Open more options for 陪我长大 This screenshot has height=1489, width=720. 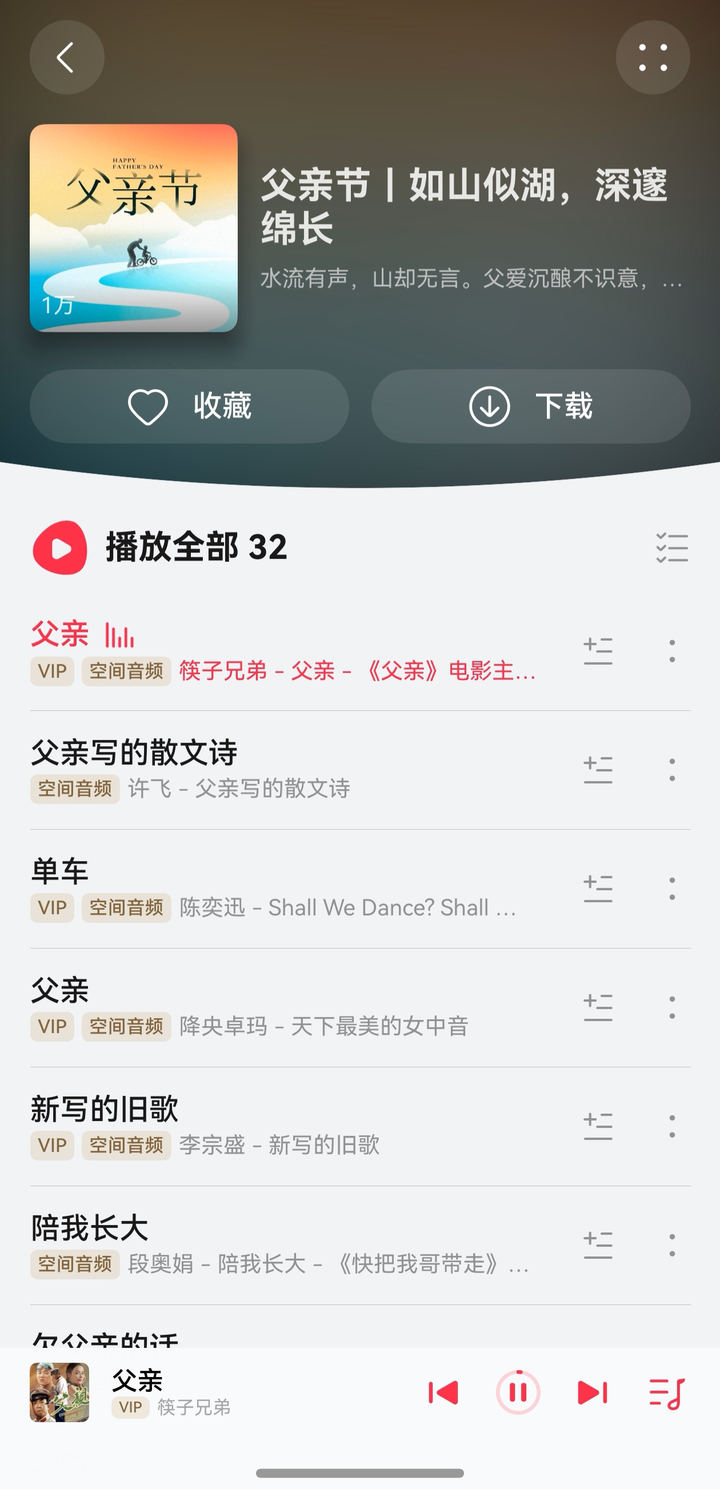[672, 1245]
